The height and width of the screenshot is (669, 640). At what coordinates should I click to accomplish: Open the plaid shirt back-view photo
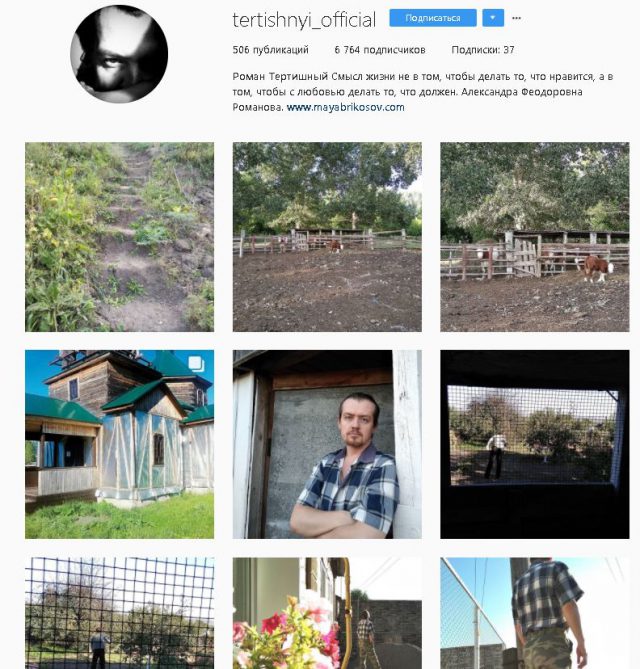(x=534, y=613)
